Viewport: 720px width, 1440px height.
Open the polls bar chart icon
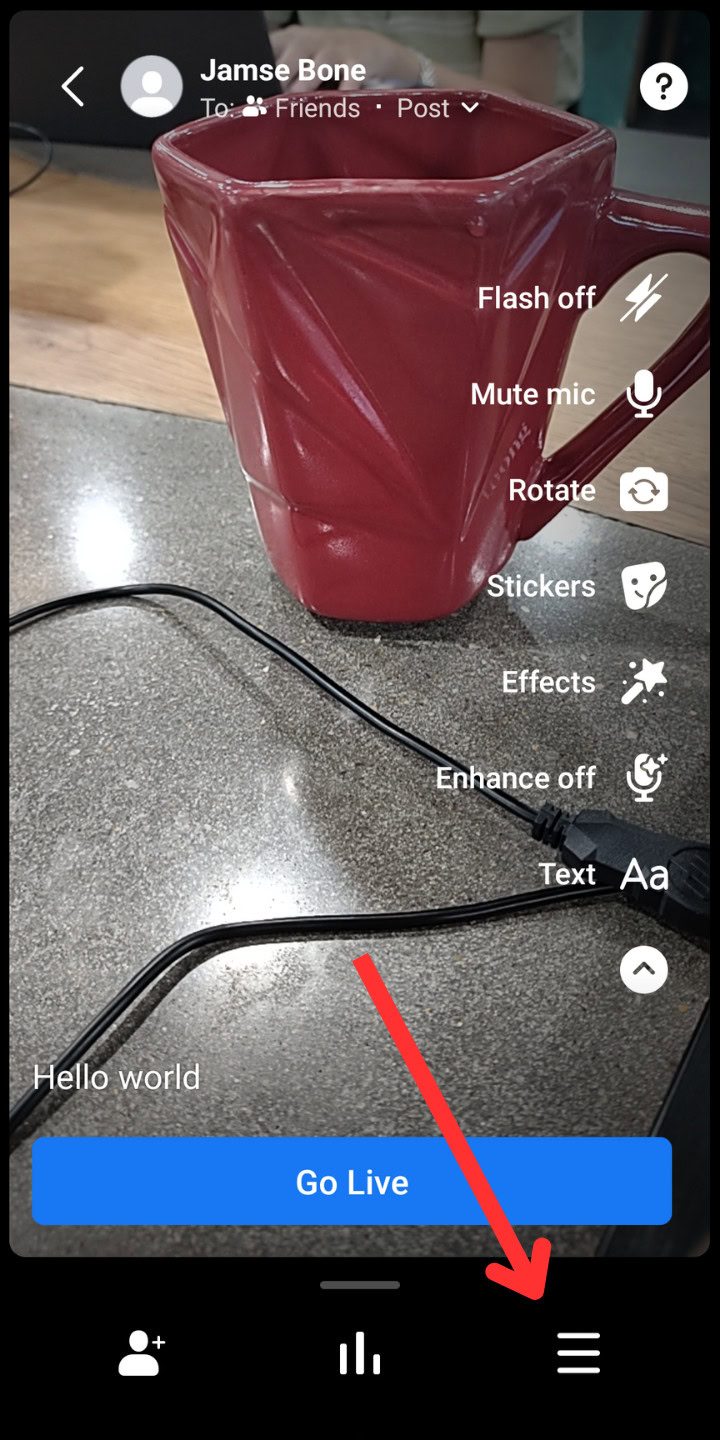pyautogui.click(x=359, y=1354)
